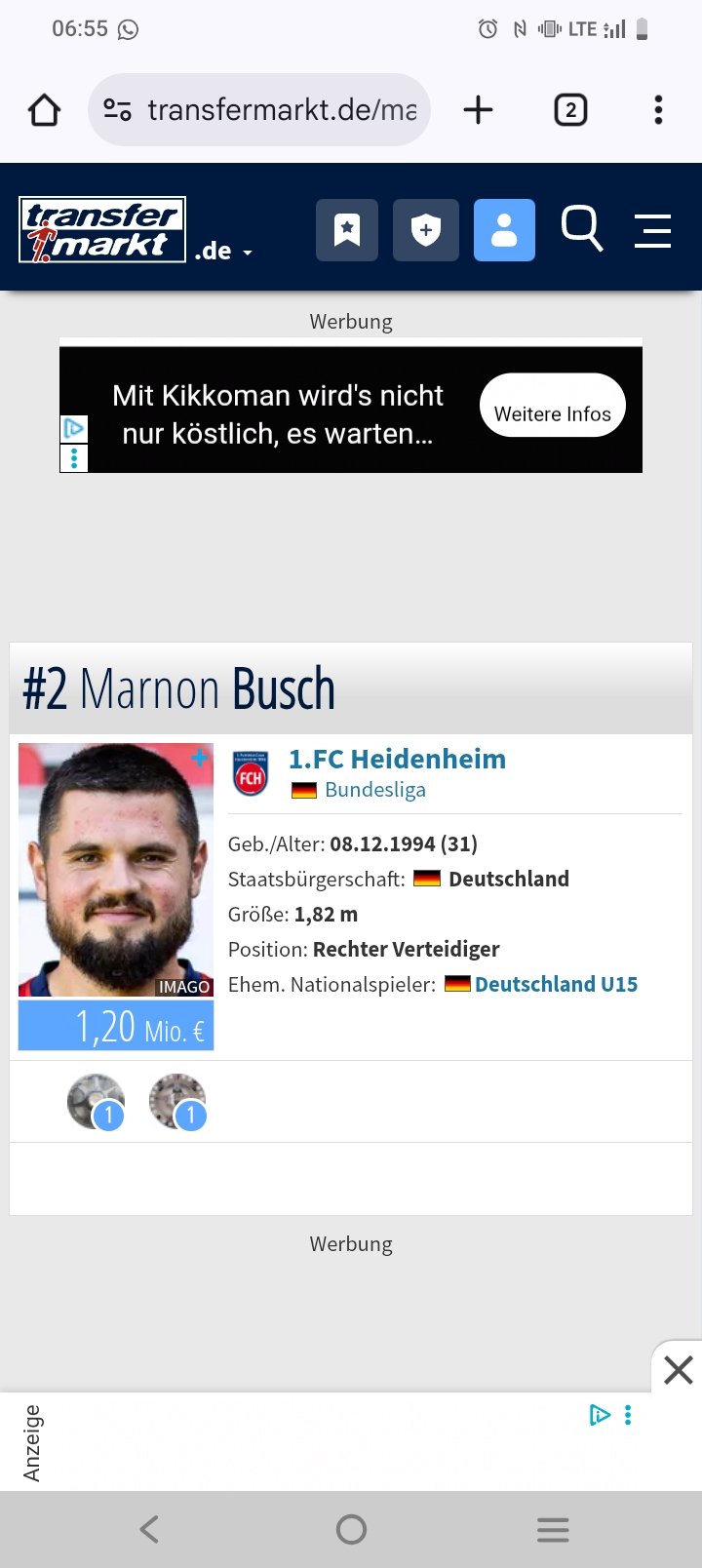Open the Transfermarkt hamburger menu

[652, 231]
